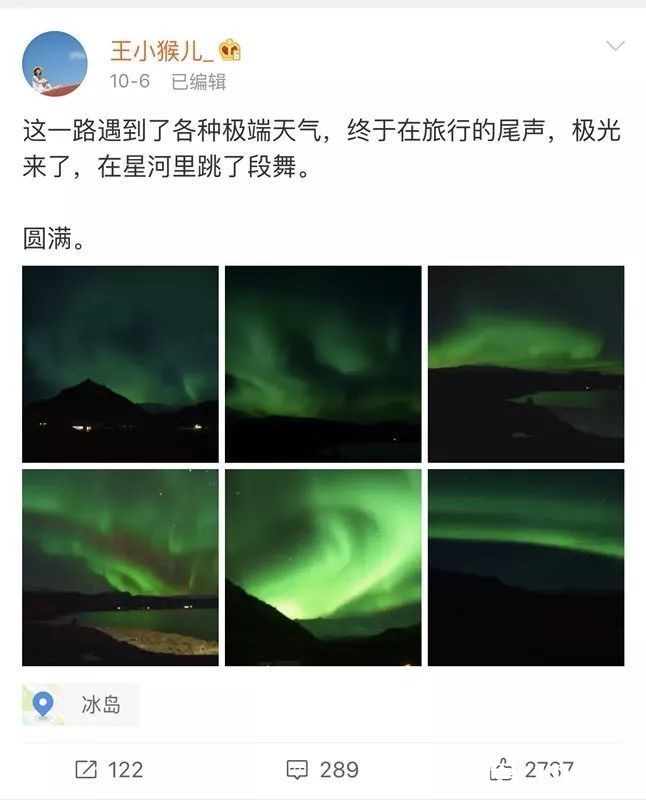Open the 冰岛 location tag
Screen dimensions: 646x800
[82, 705]
